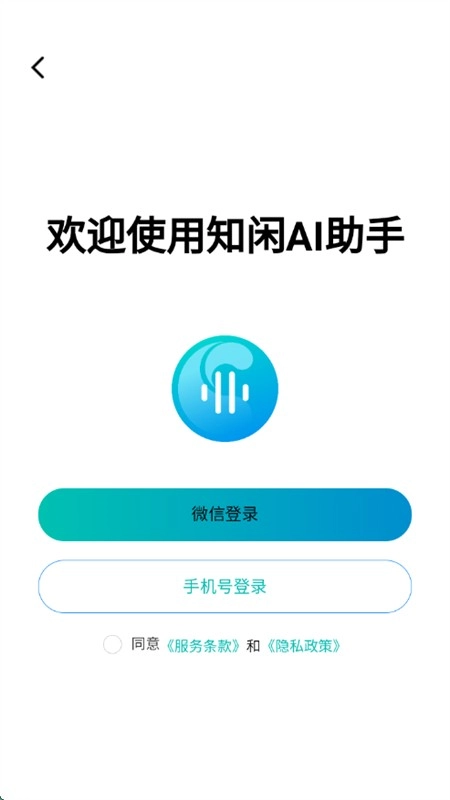Choose 手机号登录 to sign in
This screenshot has height=800, width=450.
(x=224, y=586)
